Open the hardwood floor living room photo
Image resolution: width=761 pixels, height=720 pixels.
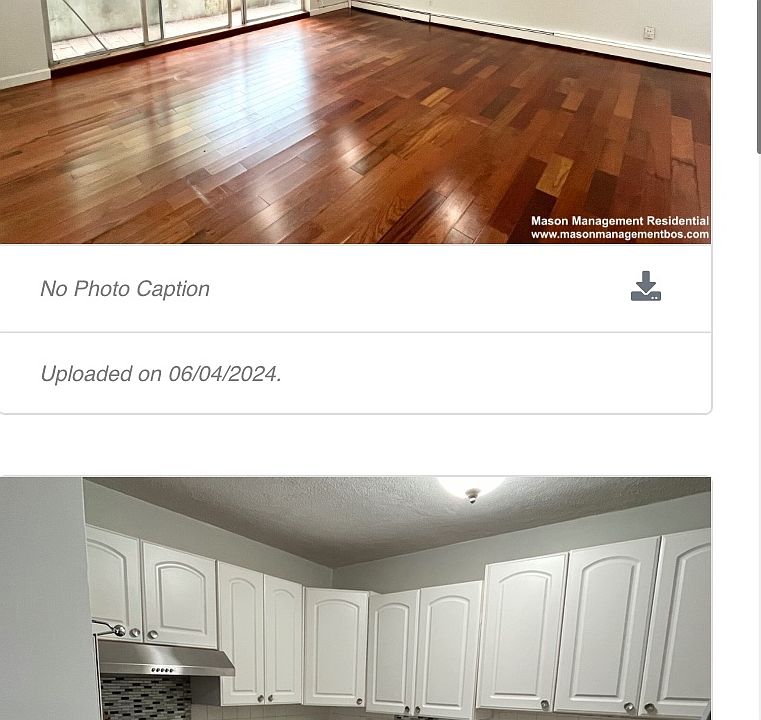tap(355, 120)
